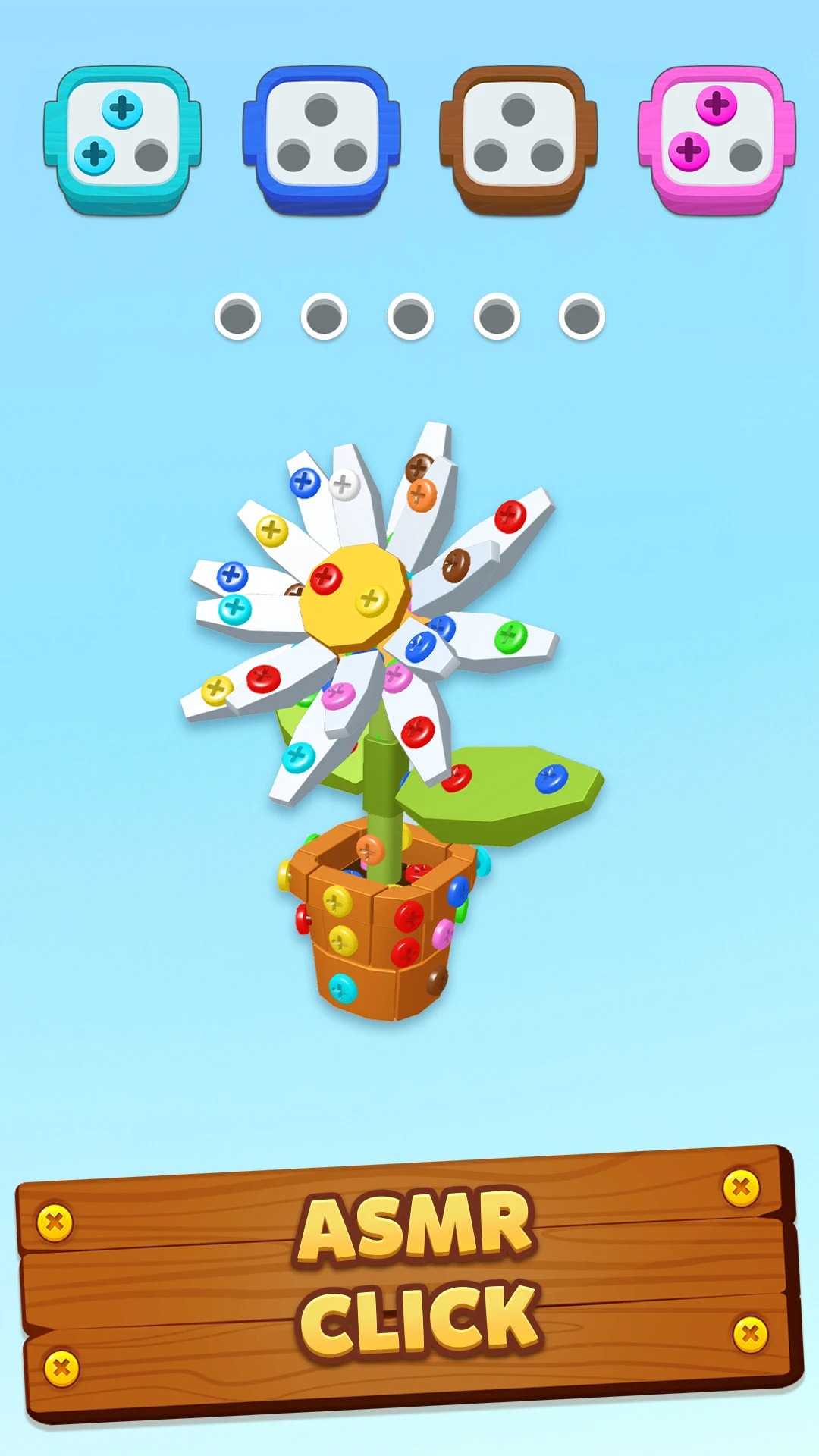Image resolution: width=819 pixels, height=1456 pixels.
Task: Tap the pink screw inside the teal tray
Action: [x=121, y=108]
